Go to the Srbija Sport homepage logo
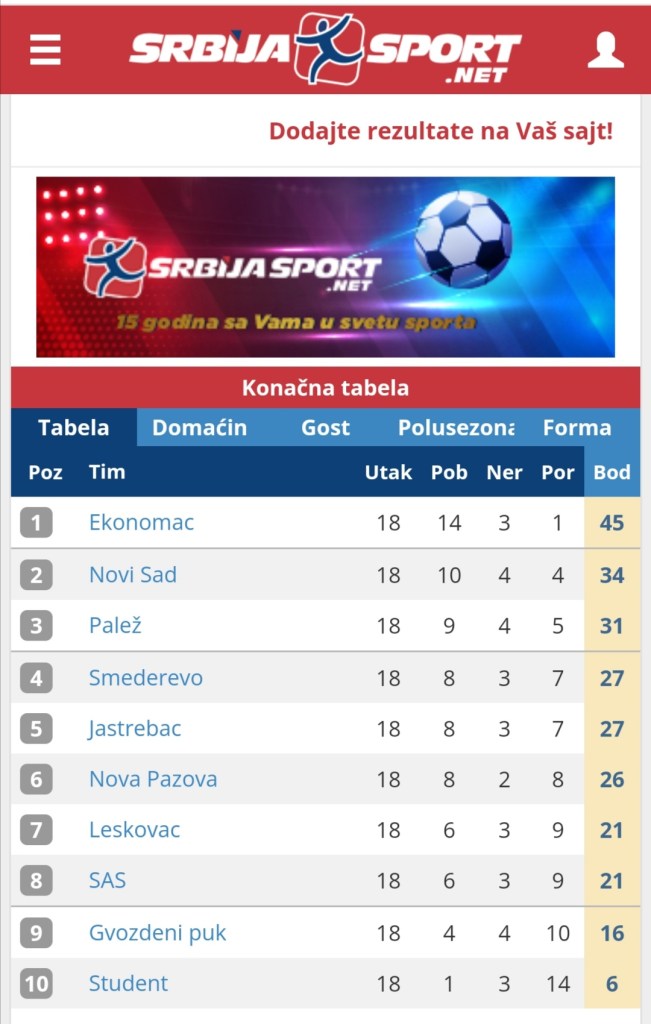The width and height of the screenshot is (651, 1024). (325, 48)
